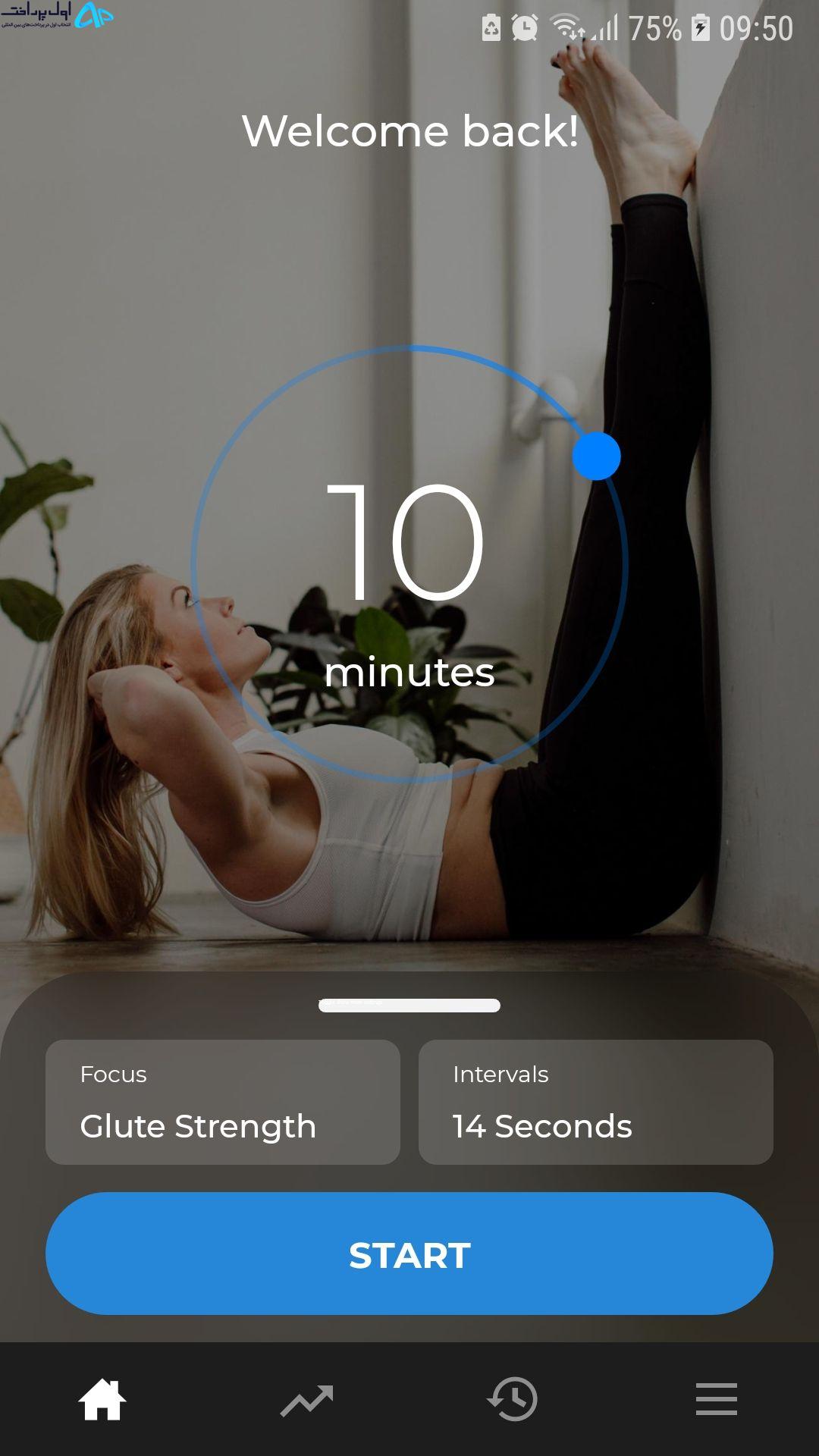
Task: Change the Intervals 14 Seconds setting
Action: point(596,1102)
